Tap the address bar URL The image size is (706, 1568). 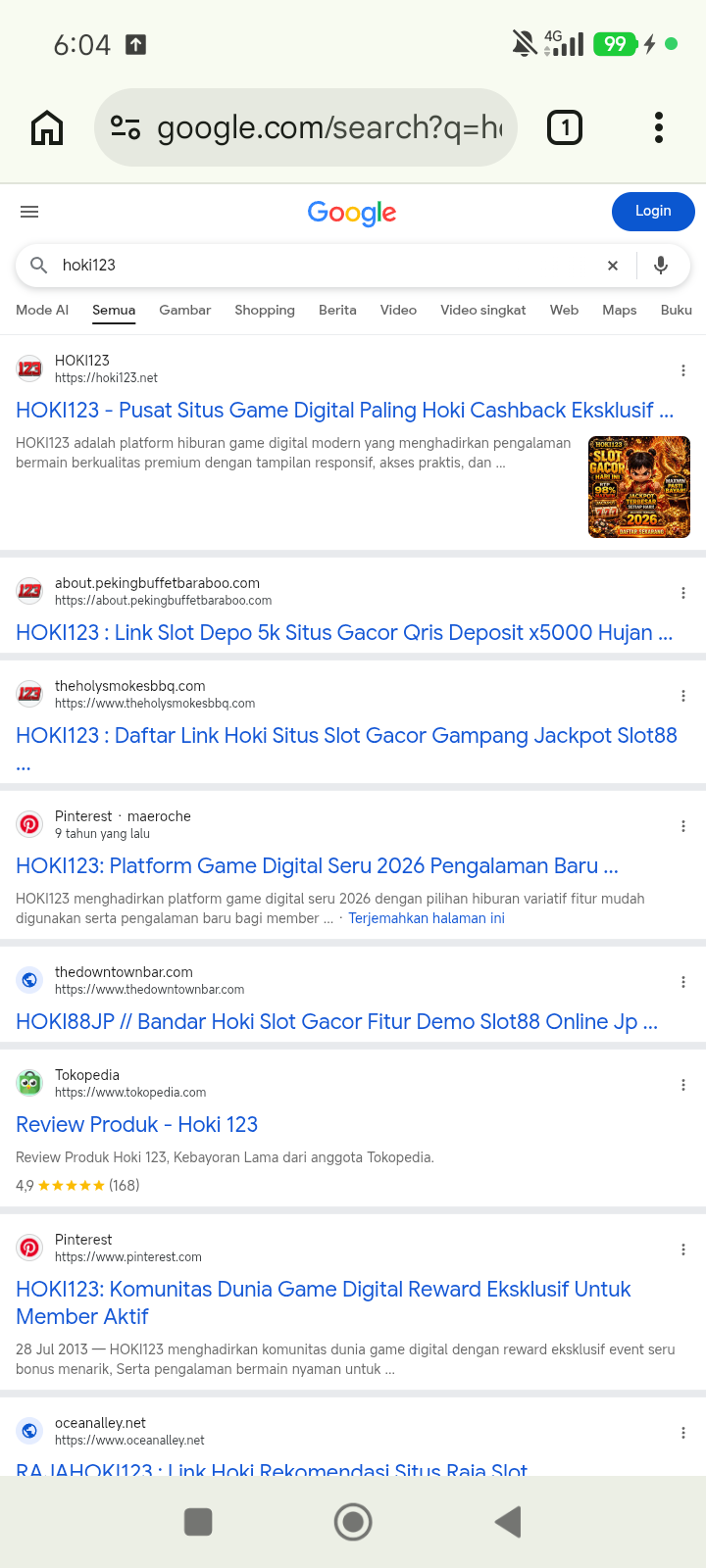(329, 127)
